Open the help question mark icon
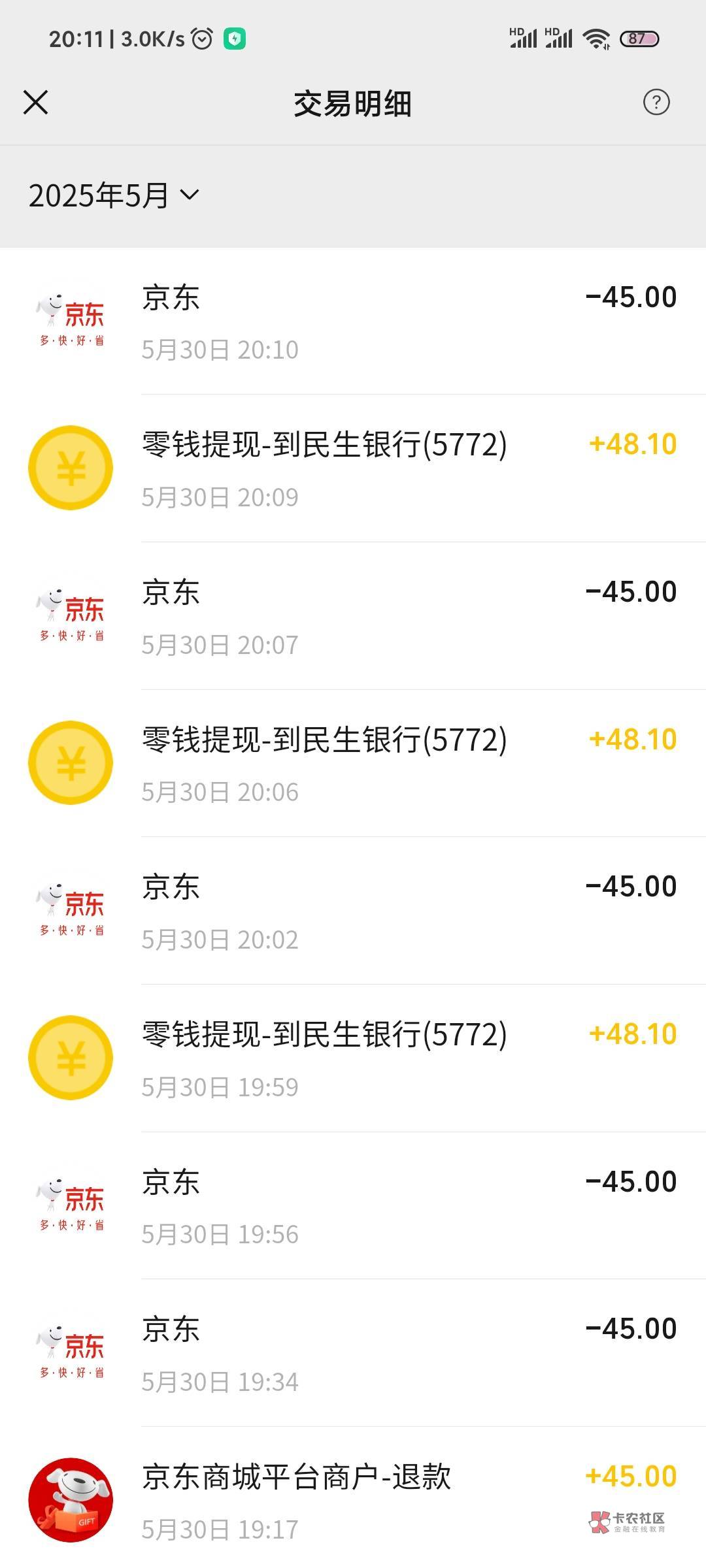The width and height of the screenshot is (706, 1568). click(656, 103)
